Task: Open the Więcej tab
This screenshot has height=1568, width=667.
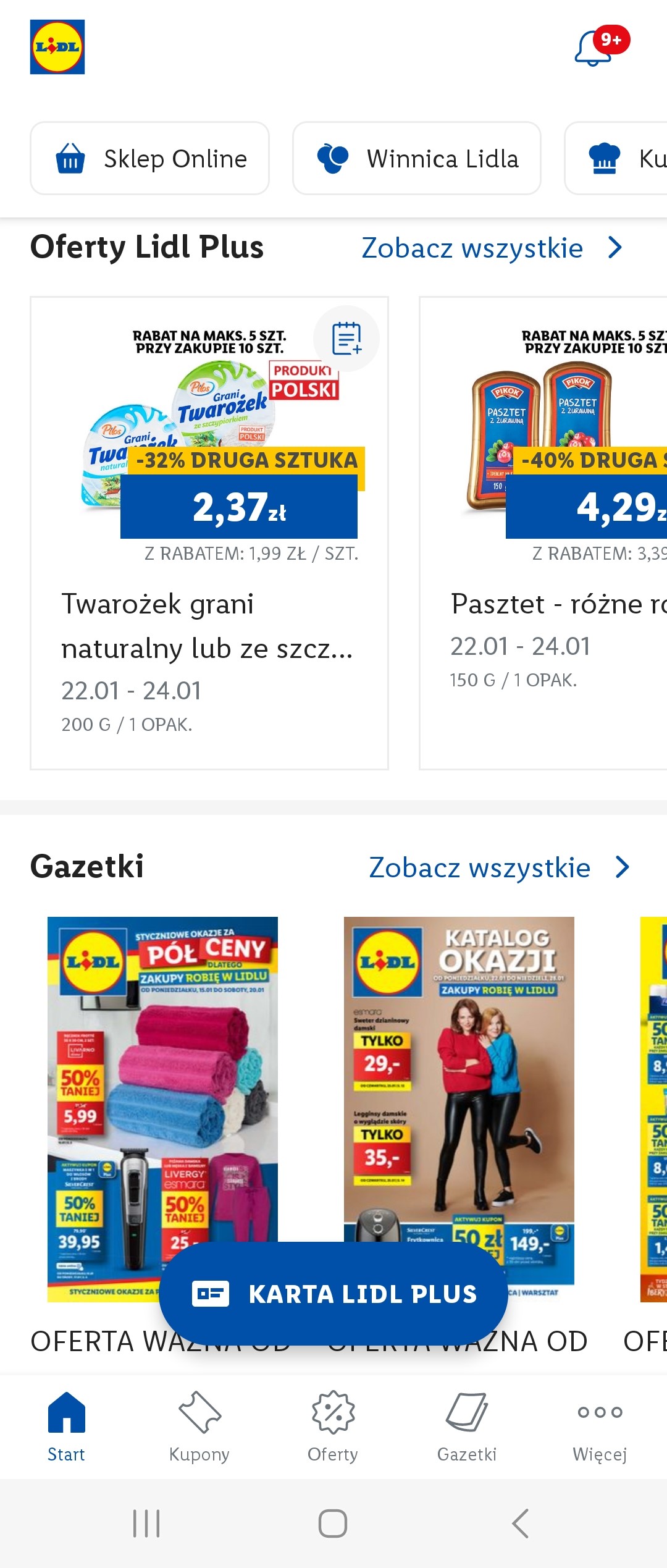Action: 600,1427
